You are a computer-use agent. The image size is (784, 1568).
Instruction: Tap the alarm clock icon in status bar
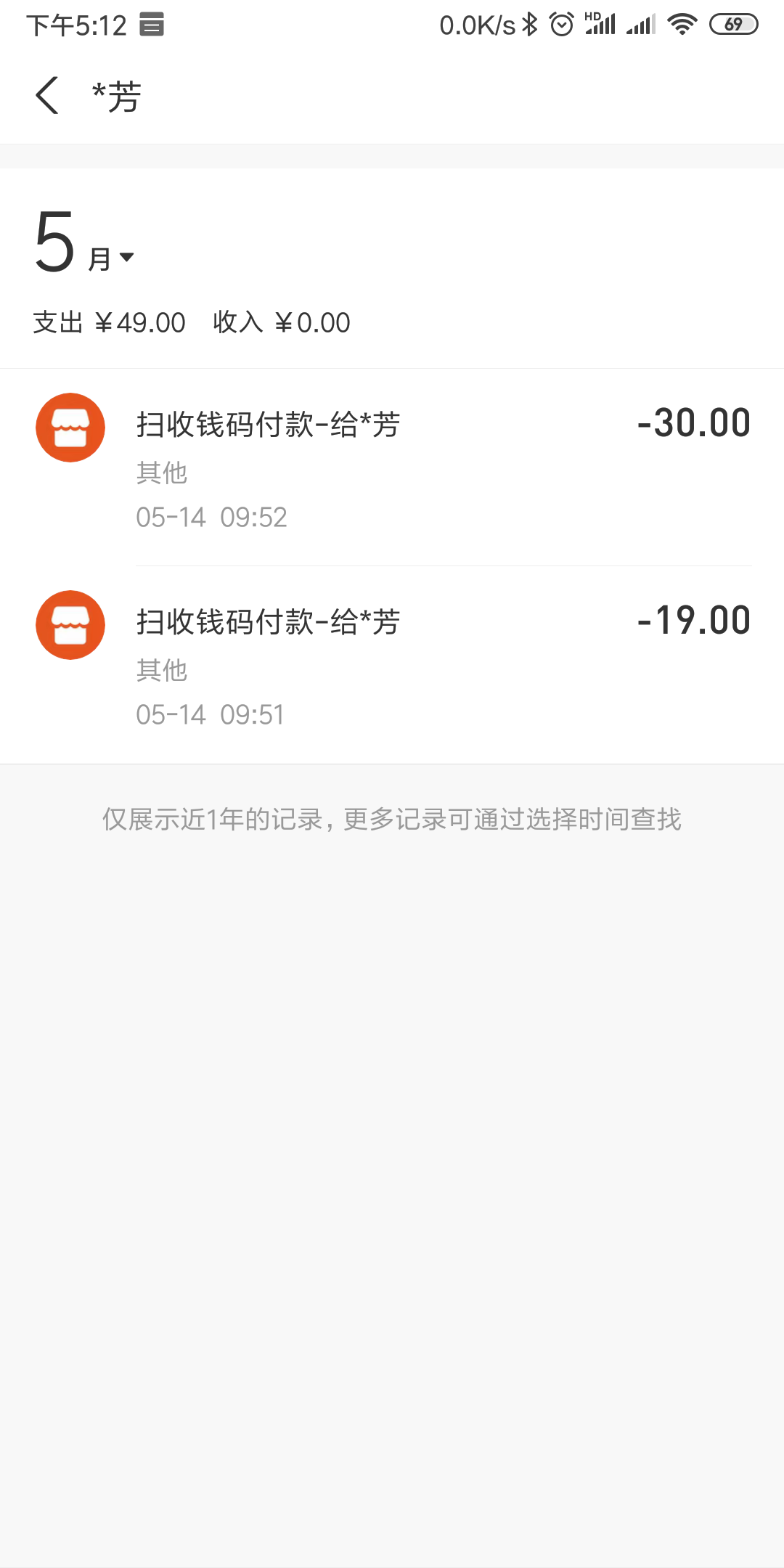point(560,23)
